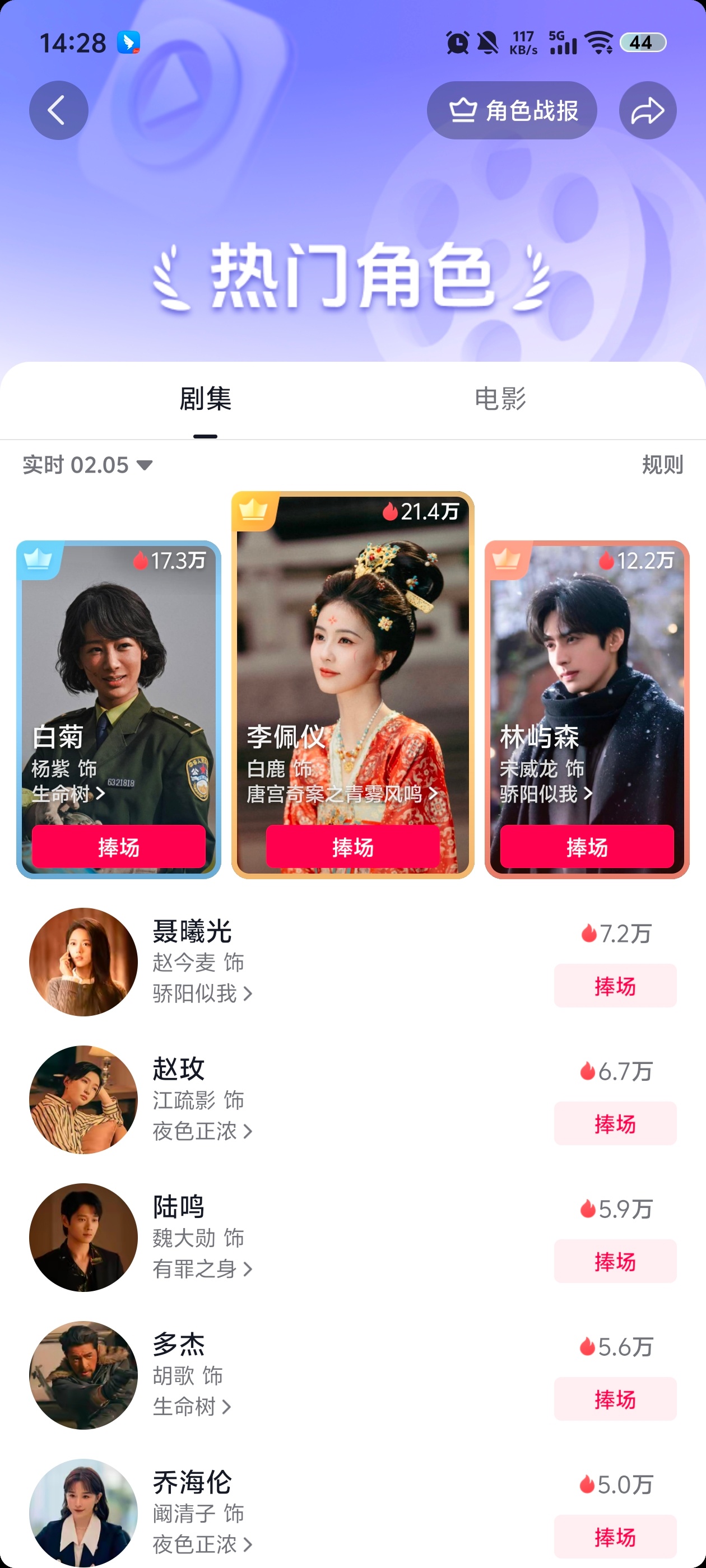Tap the share icon at top right
This screenshot has width=706, height=1568.
tap(648, 110)
